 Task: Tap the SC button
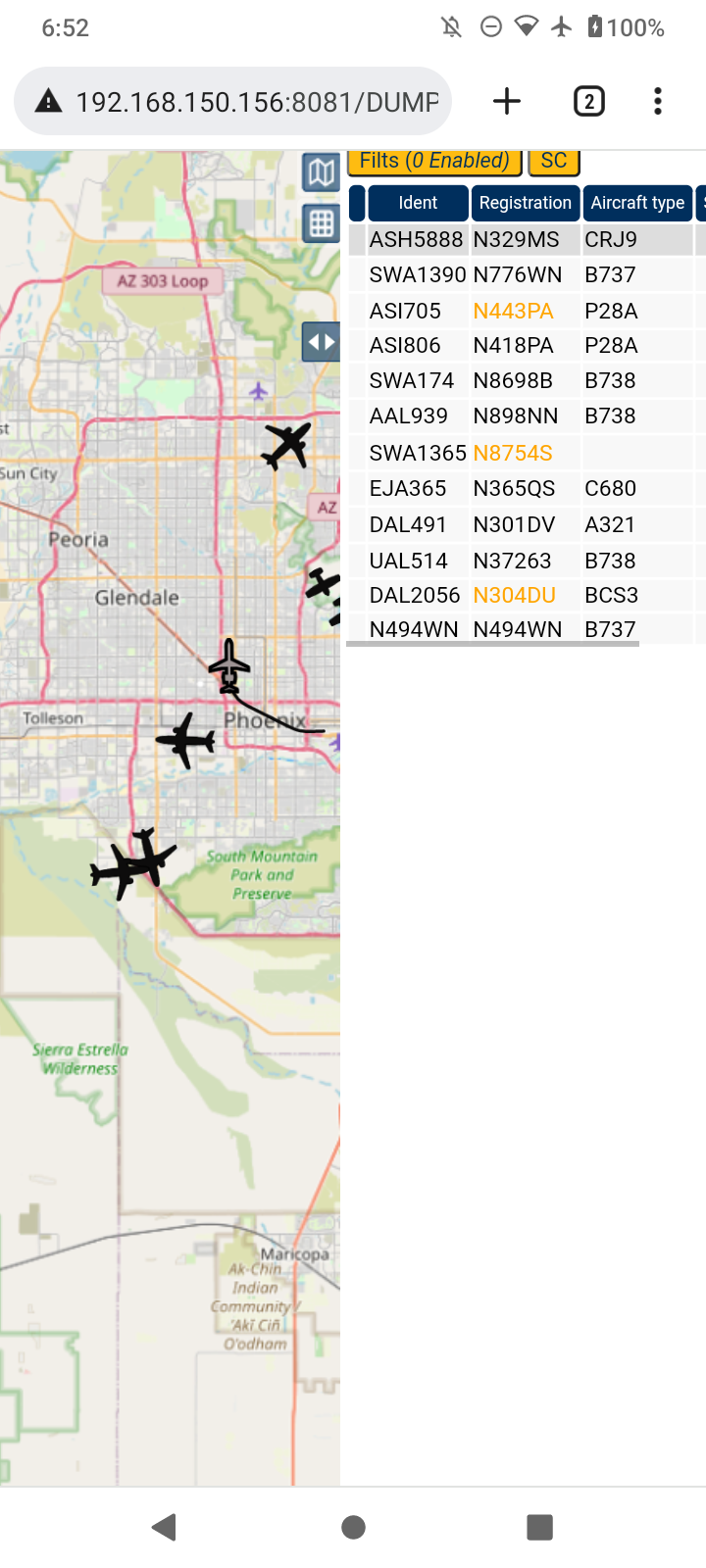click(x=554, y=162)
